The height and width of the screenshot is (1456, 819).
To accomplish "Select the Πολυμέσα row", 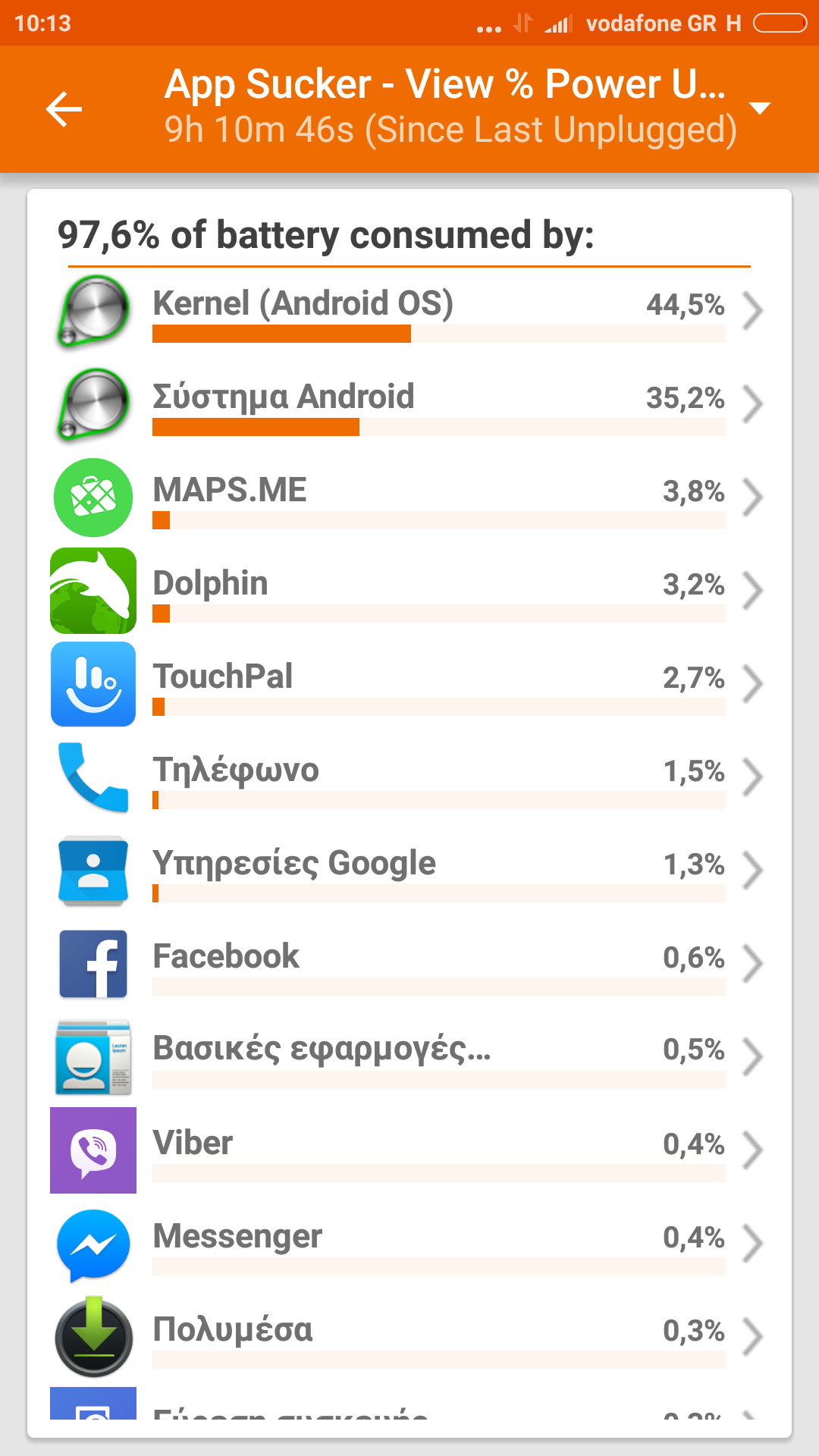I will tap(409, 1337).
